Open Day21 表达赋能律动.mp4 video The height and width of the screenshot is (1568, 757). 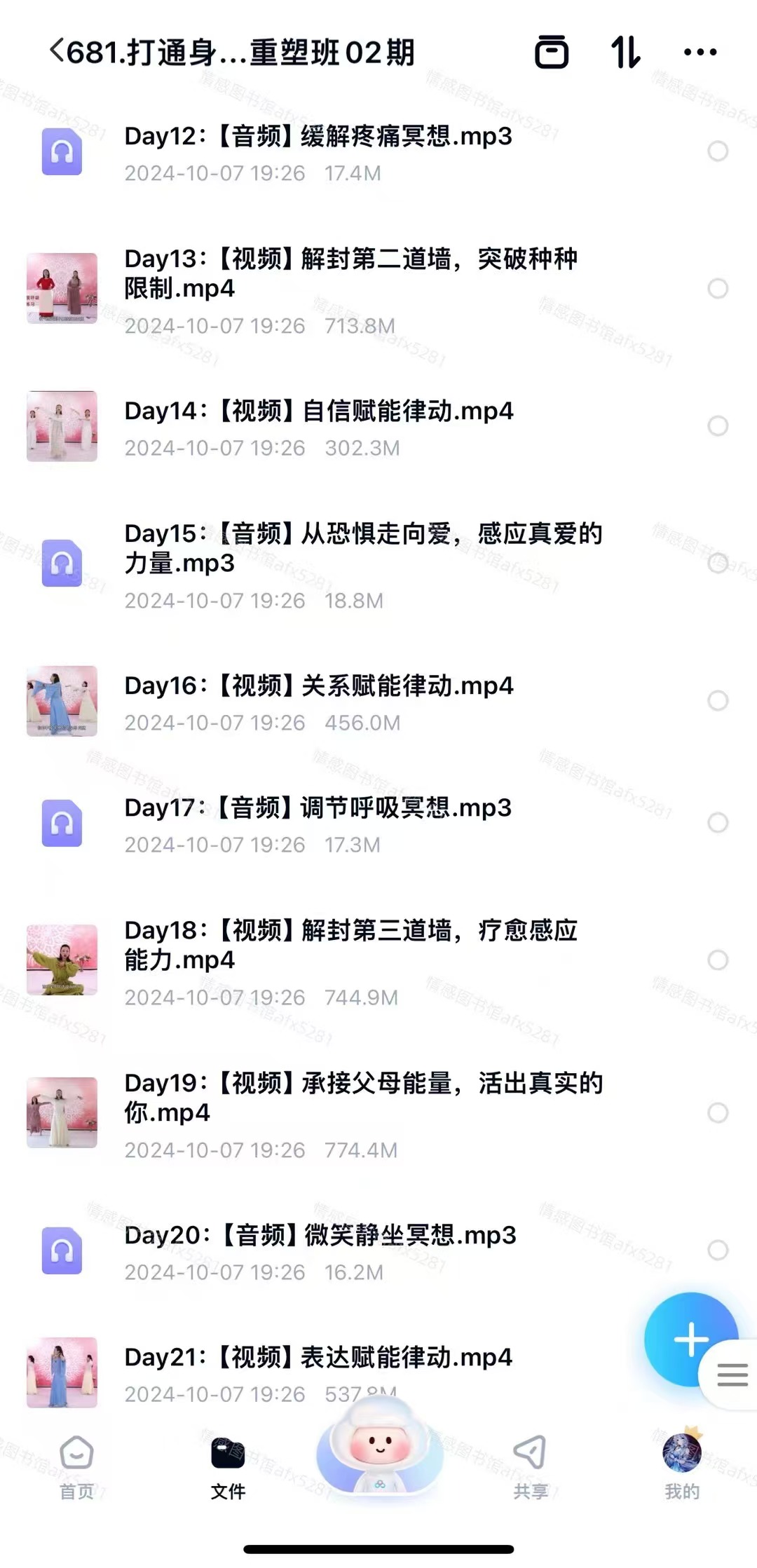click(x=318, y=1358)
